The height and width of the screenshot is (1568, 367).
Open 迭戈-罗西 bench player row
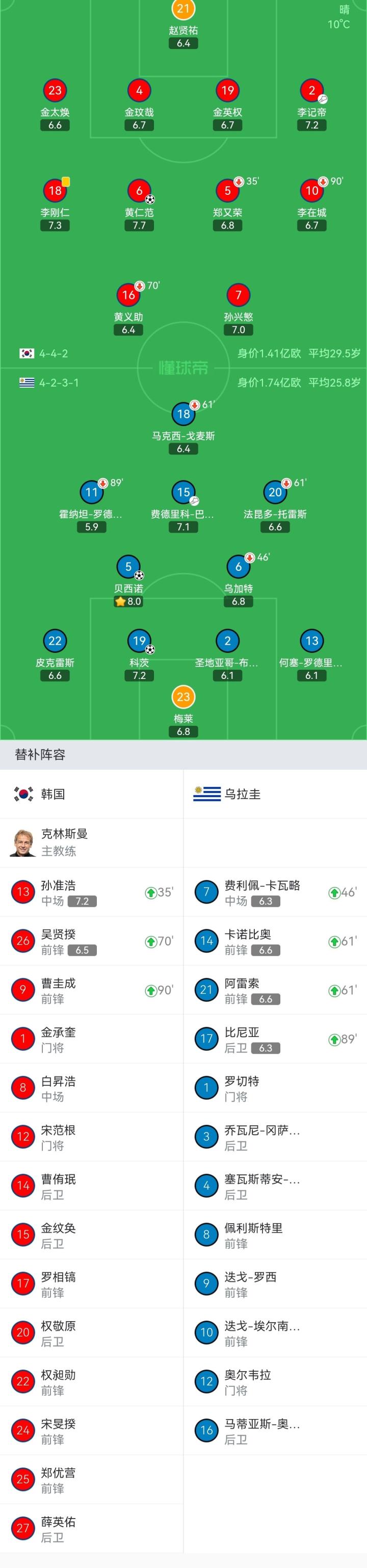(275, 1284)
